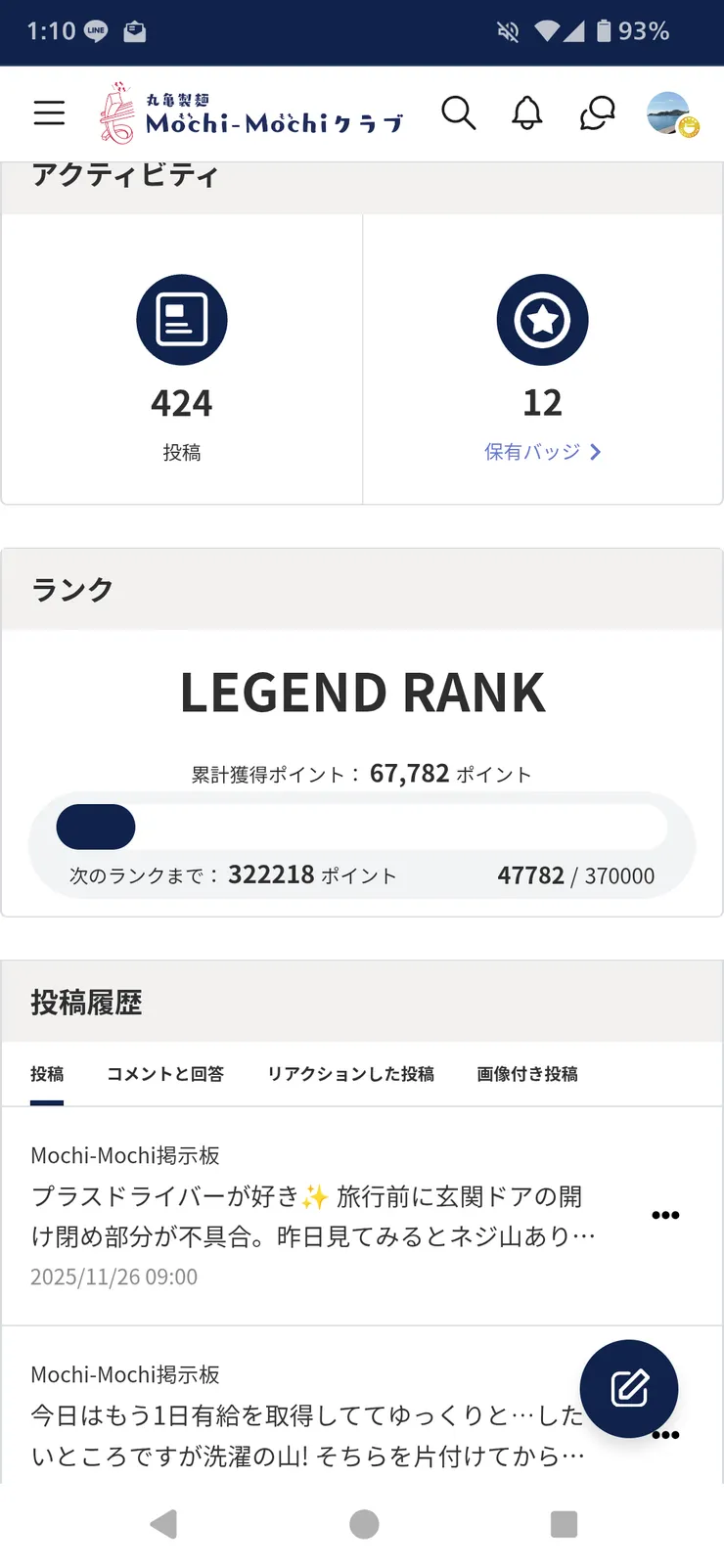Tap the rank progress bar

[x=362, y=827]
